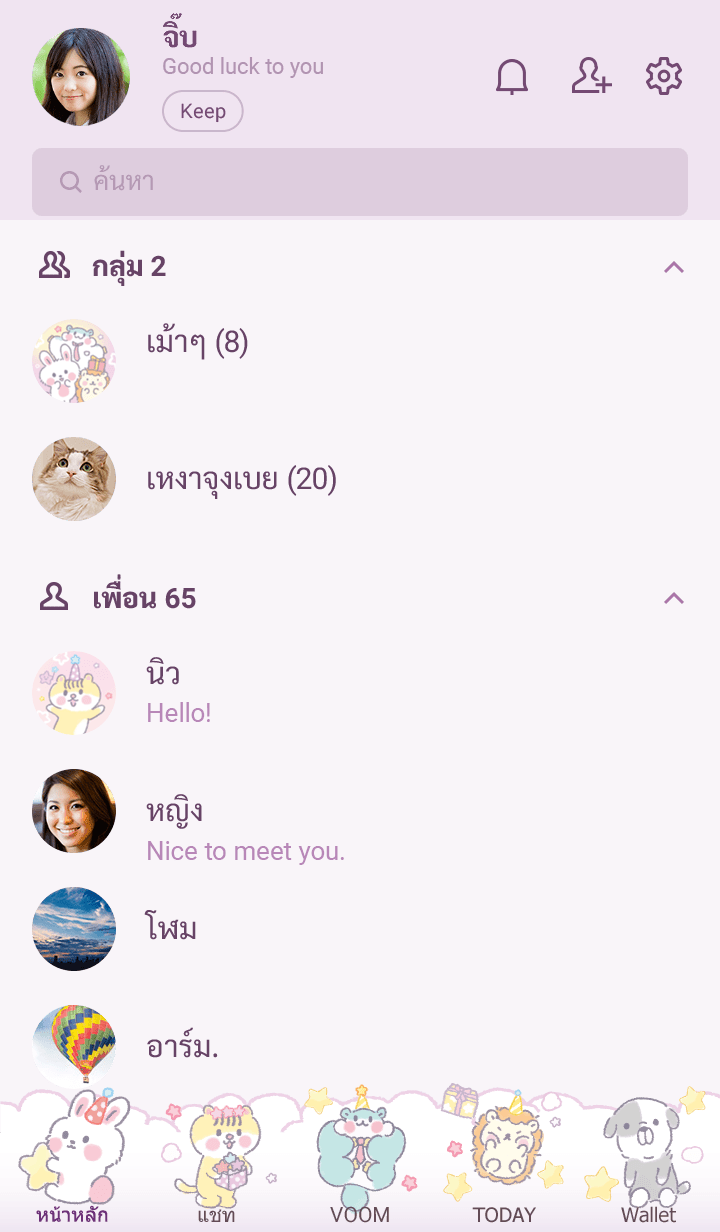Open the notifications bell

[512, 77]
